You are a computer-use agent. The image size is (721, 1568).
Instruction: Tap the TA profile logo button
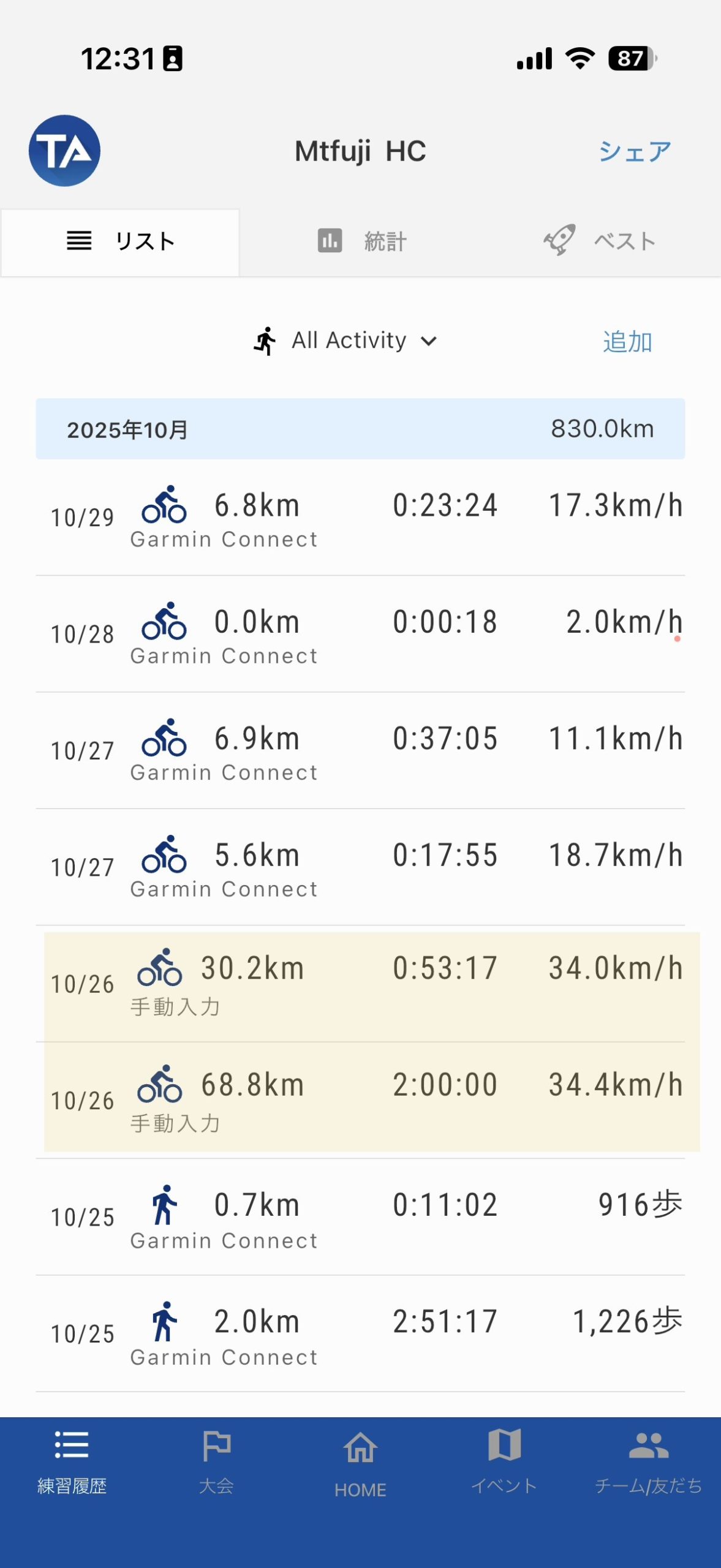[64, 151]
